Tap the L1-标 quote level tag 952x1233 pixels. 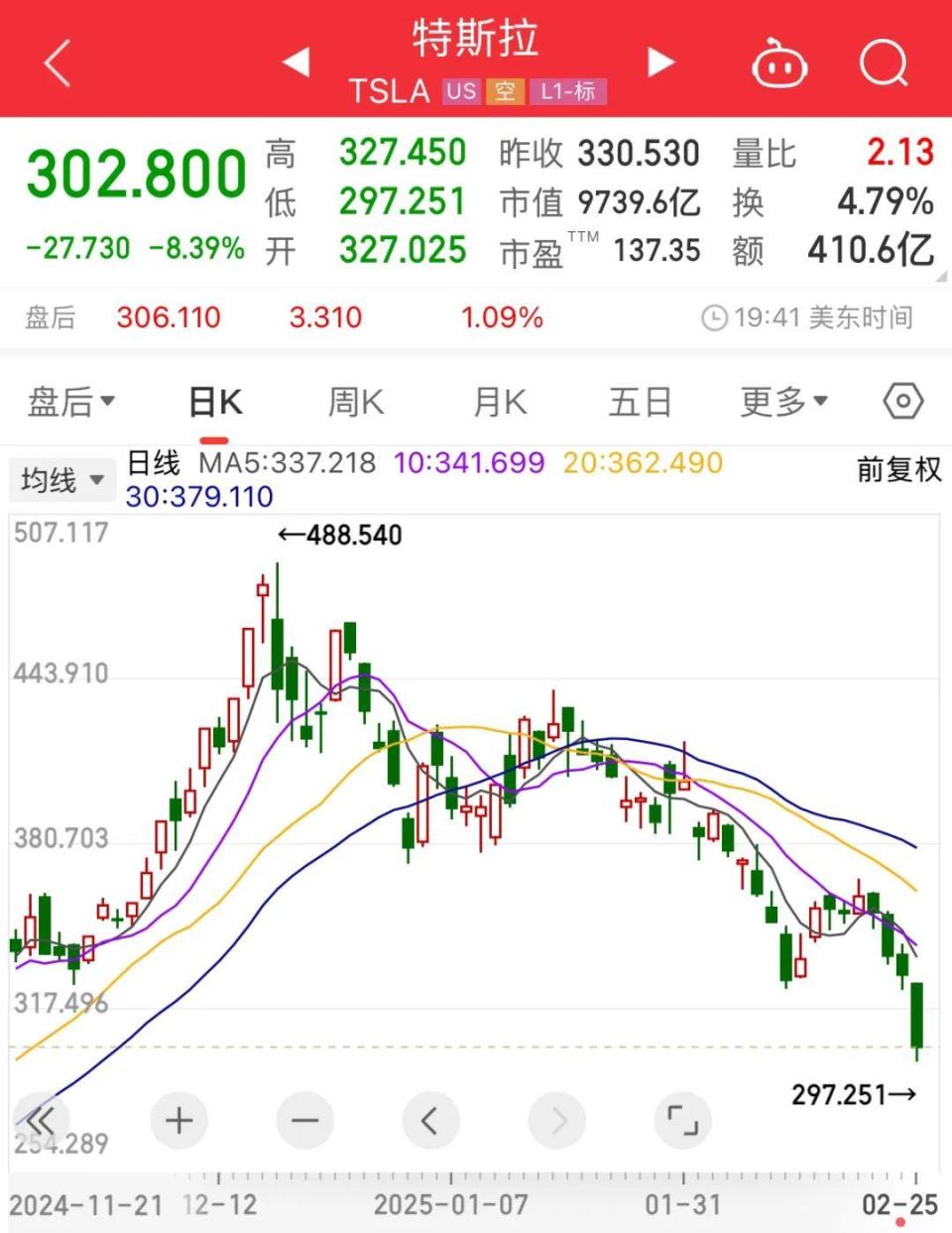568,91
